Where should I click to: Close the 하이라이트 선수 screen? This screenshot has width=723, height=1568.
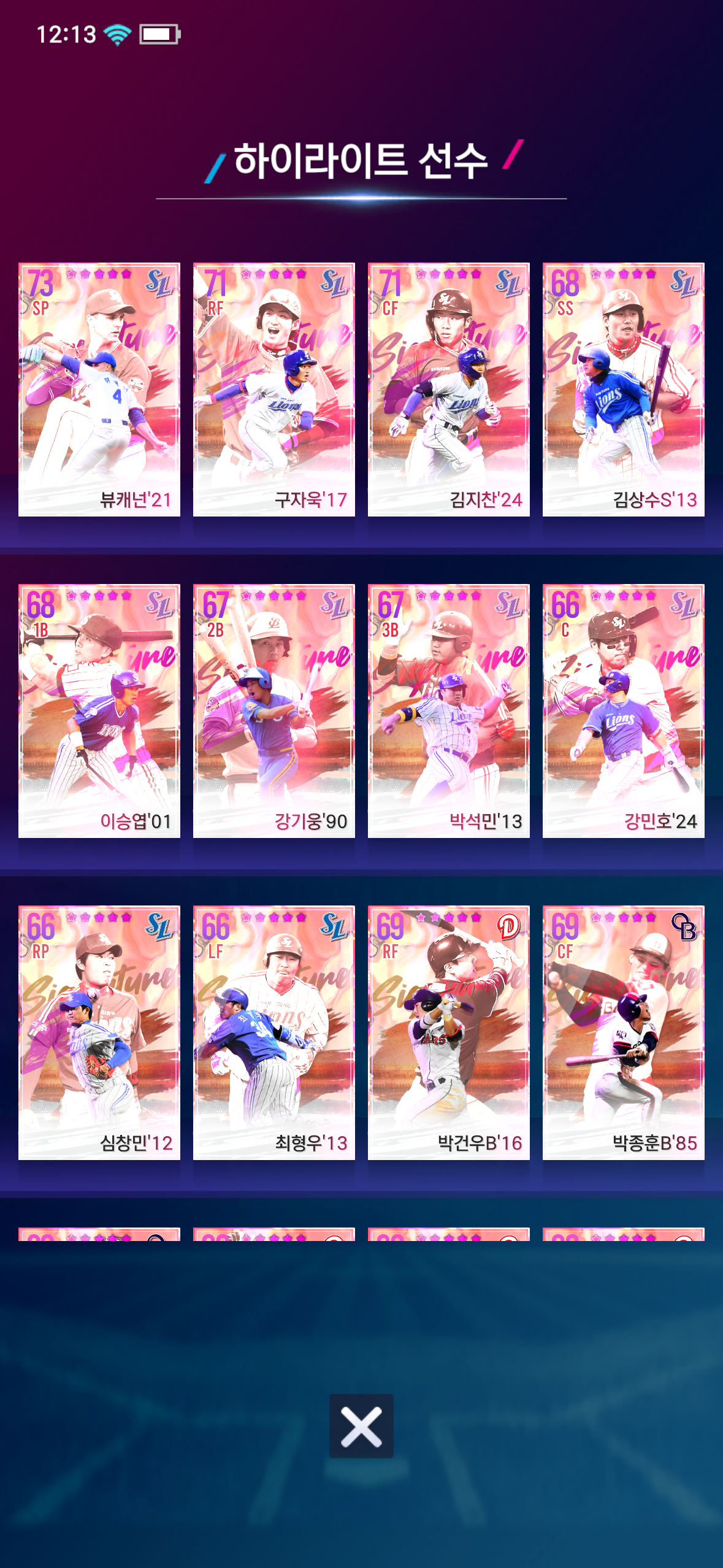tap(361, 1426)
